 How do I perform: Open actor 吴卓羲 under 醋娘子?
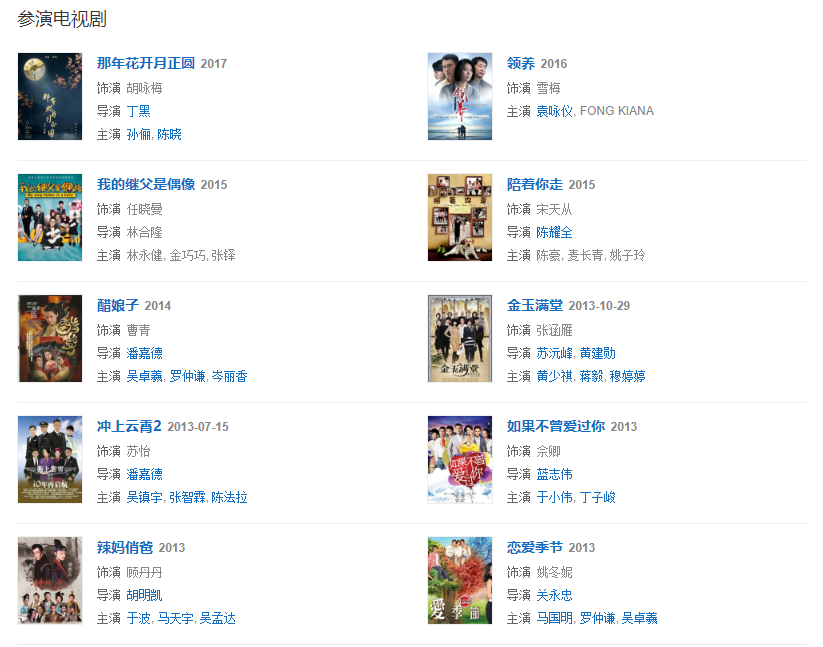coord(146,376)
